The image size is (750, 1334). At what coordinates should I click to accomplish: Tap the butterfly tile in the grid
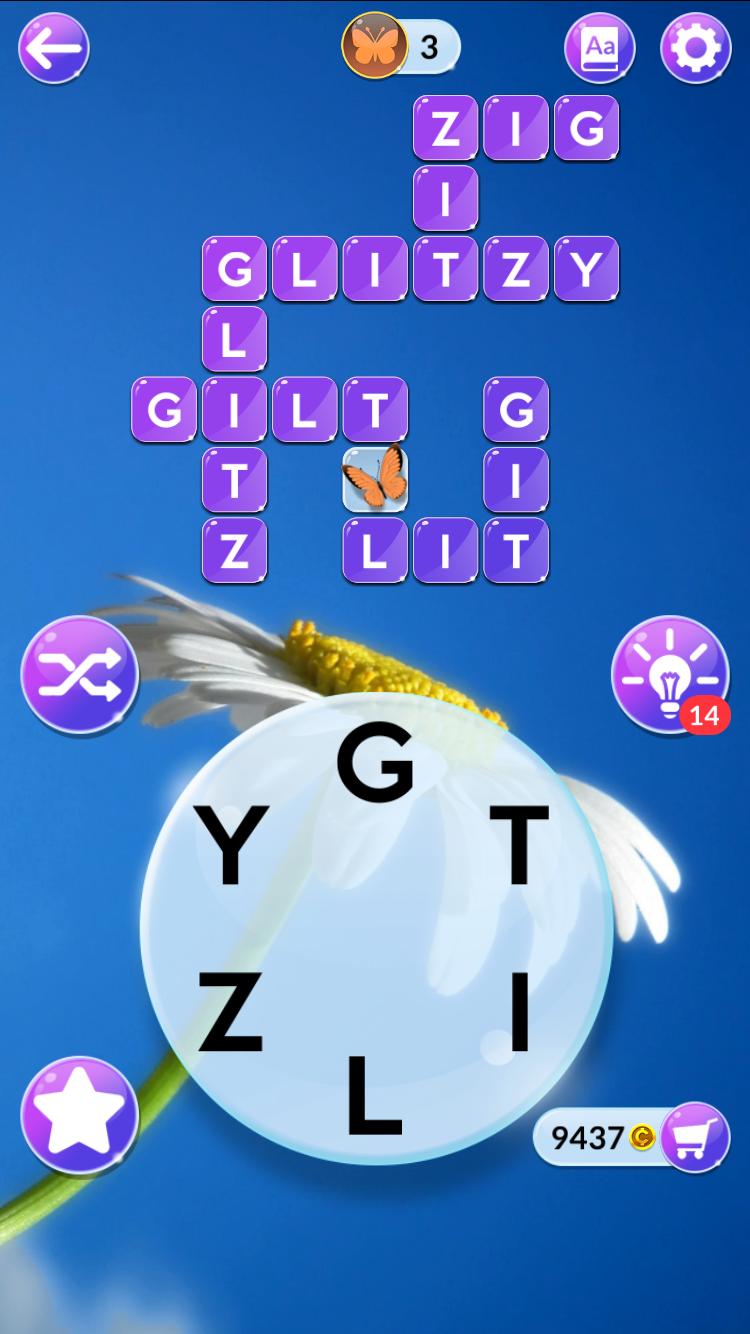point(375,479)
